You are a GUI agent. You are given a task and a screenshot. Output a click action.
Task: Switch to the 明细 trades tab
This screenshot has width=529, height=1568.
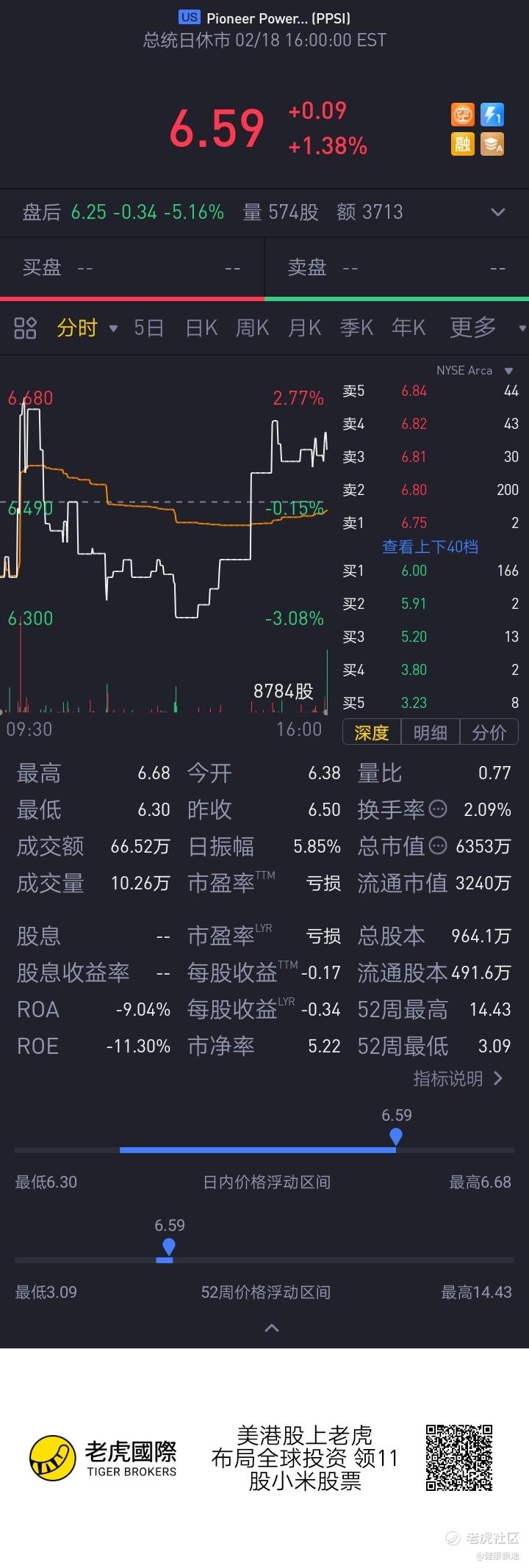[431, 732]
